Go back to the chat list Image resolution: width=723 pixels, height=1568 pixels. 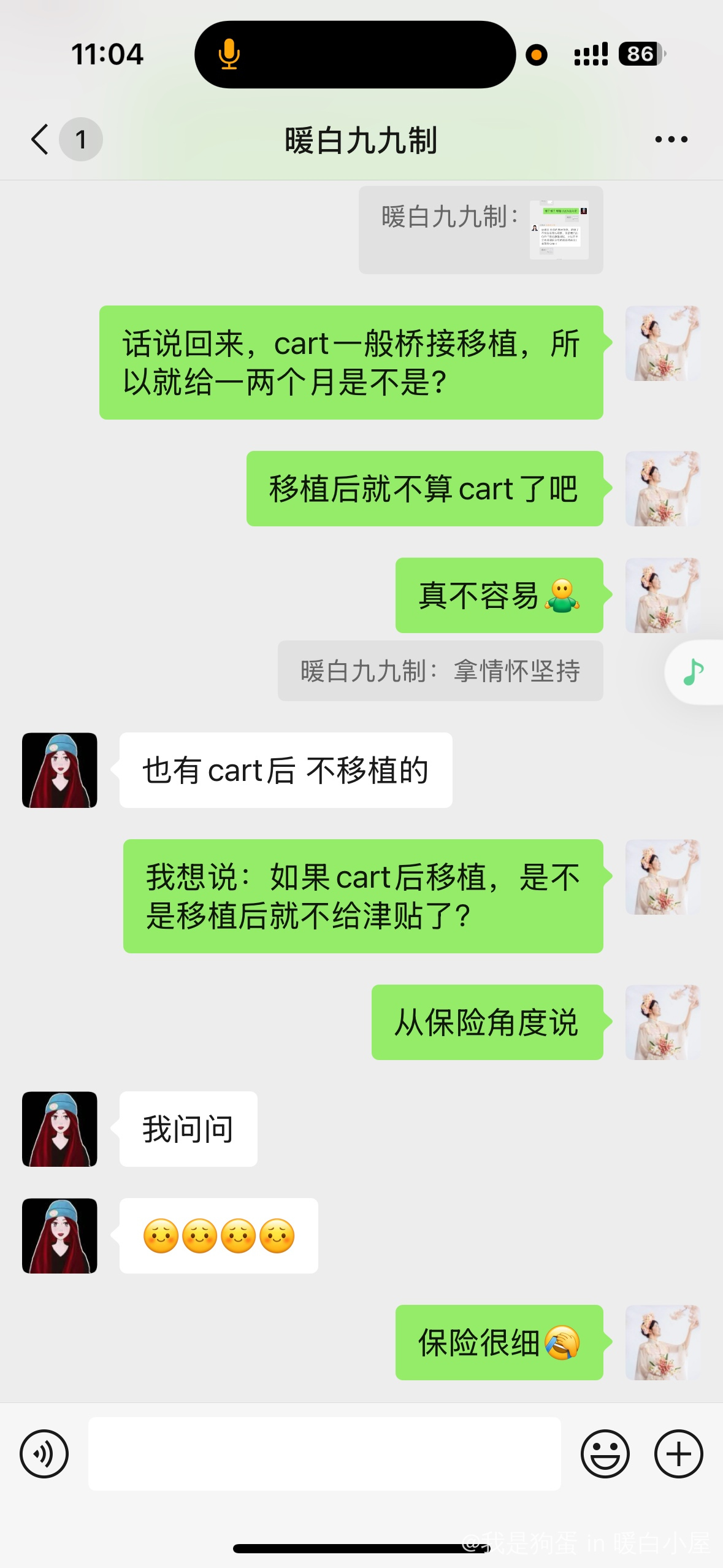click(40, 139)
